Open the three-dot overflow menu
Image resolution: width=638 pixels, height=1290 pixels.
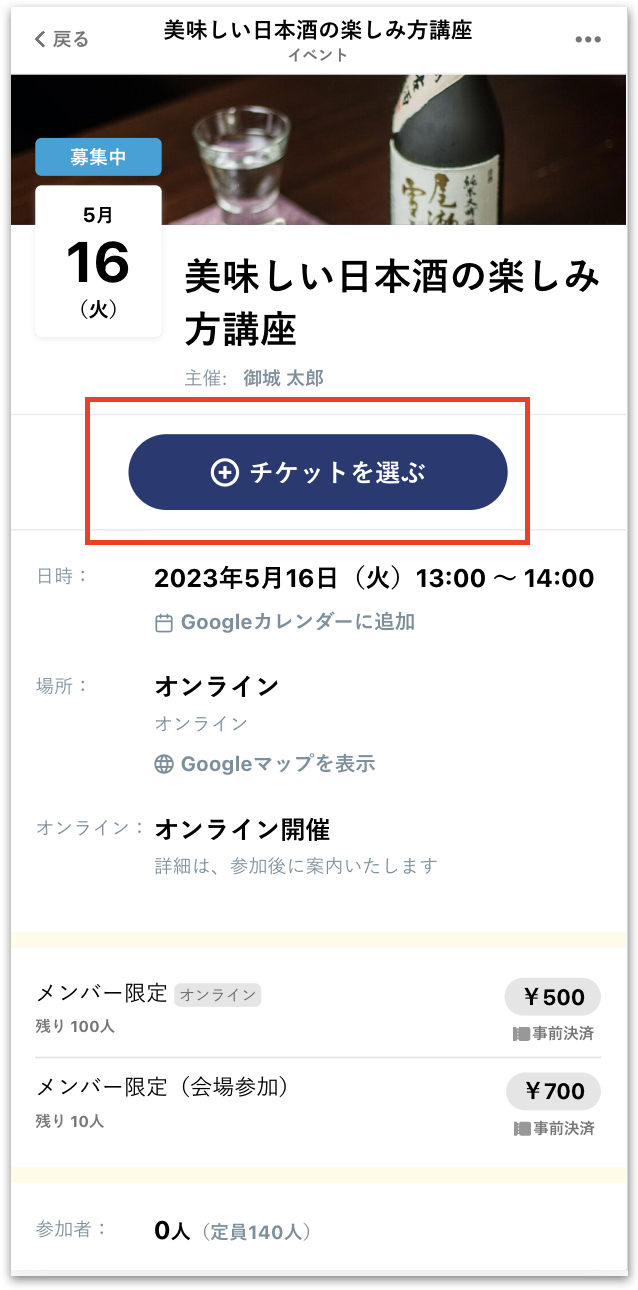(588, 39)
